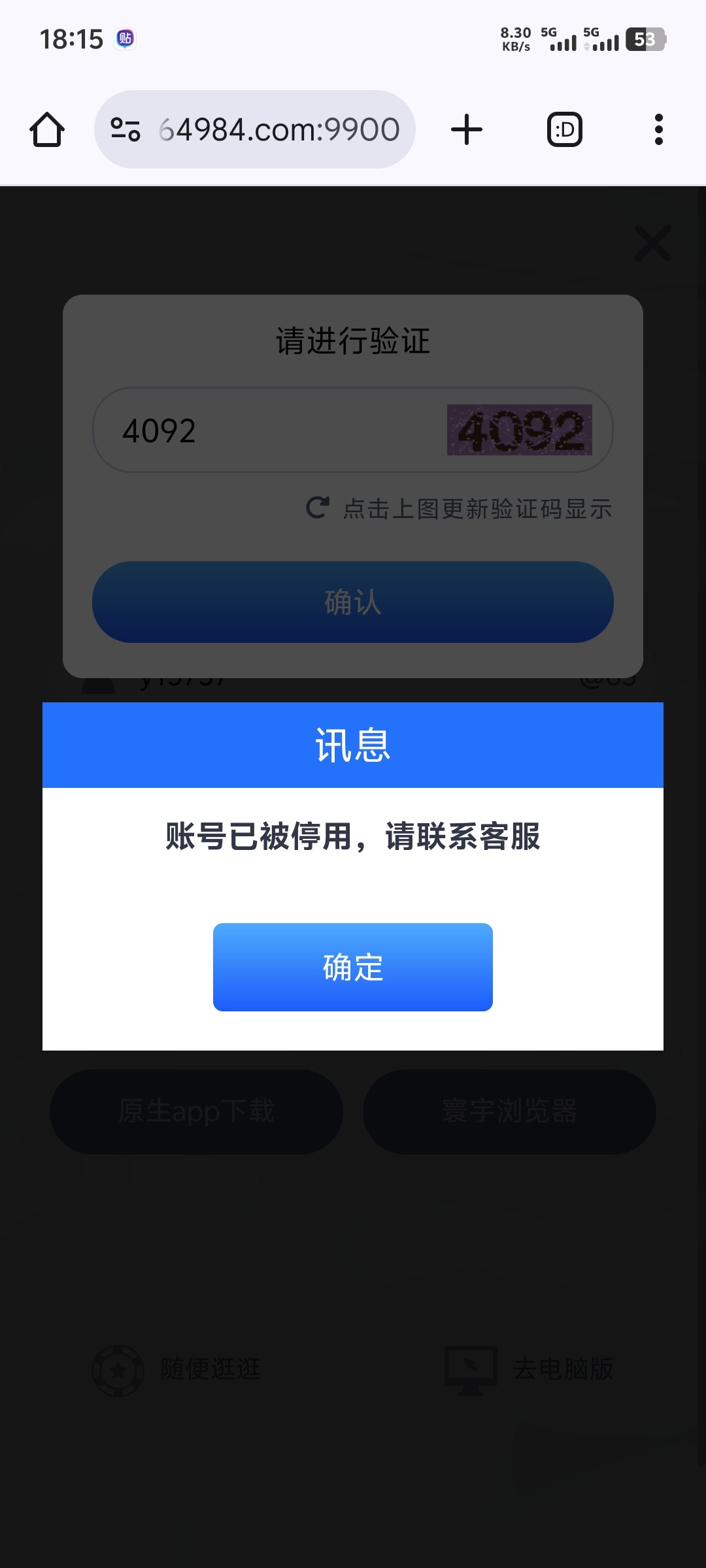
Task: Close the verification overlay with X
Action: tap(653, 243)
